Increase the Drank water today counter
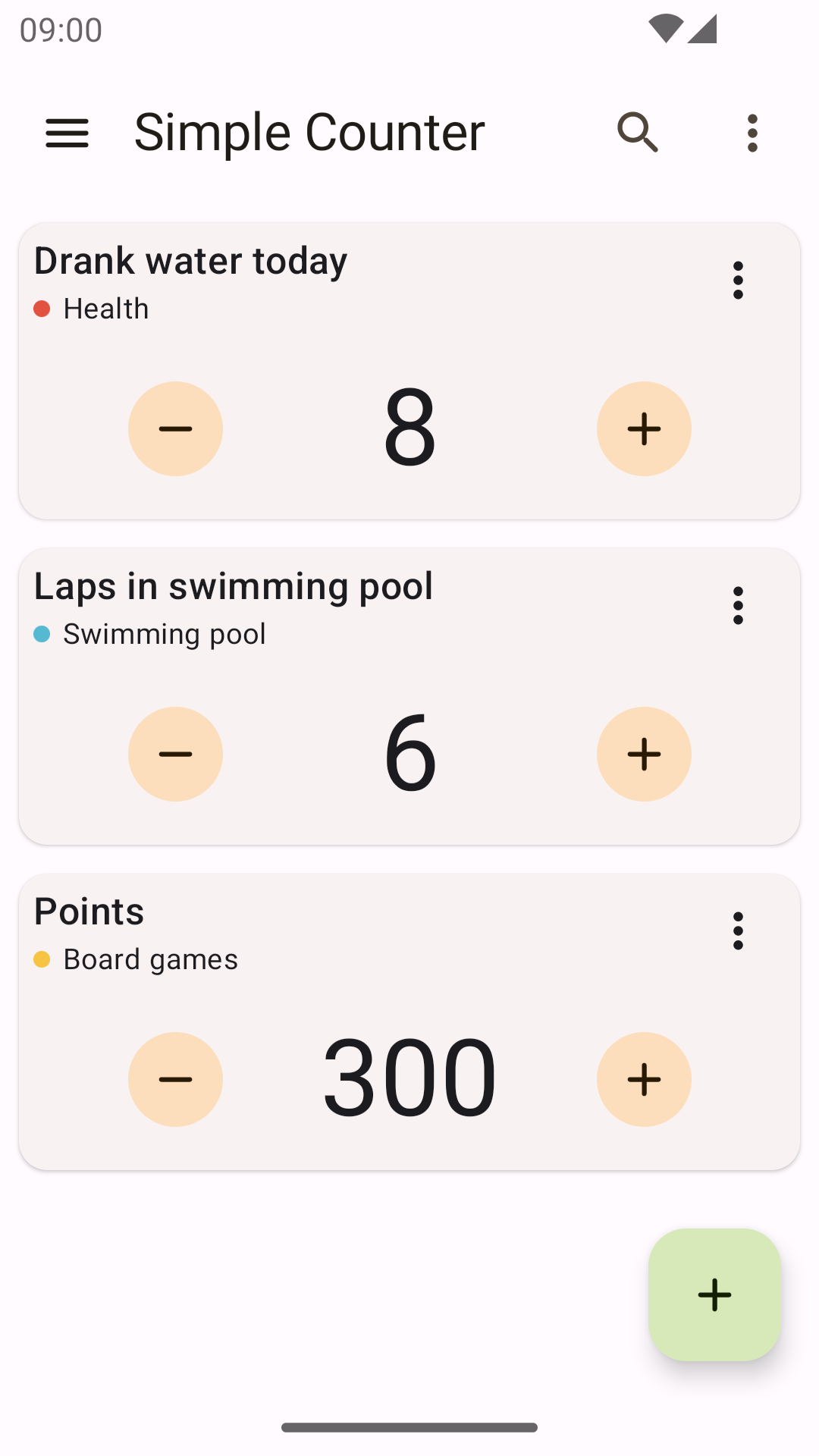 [x=644, y=428]
